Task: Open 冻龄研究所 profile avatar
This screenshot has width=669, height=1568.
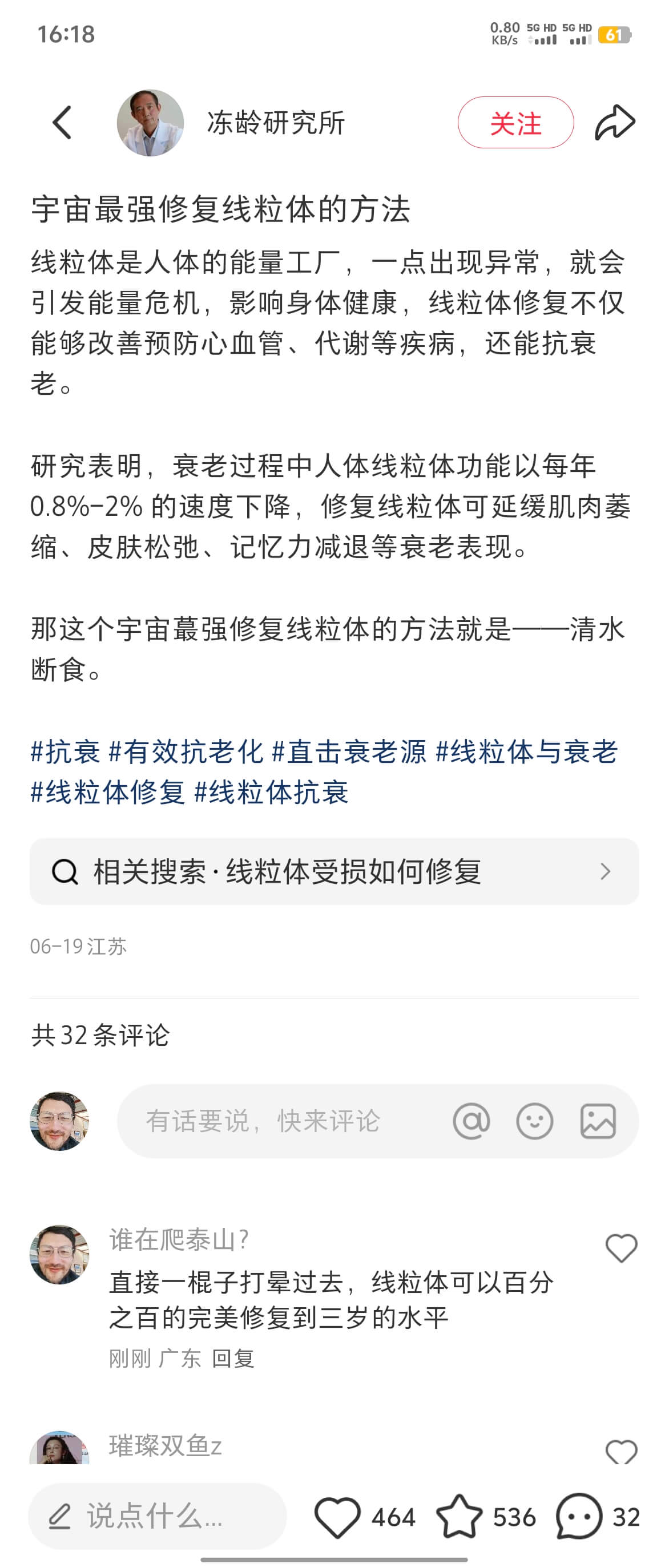Action: coord(150,122)
